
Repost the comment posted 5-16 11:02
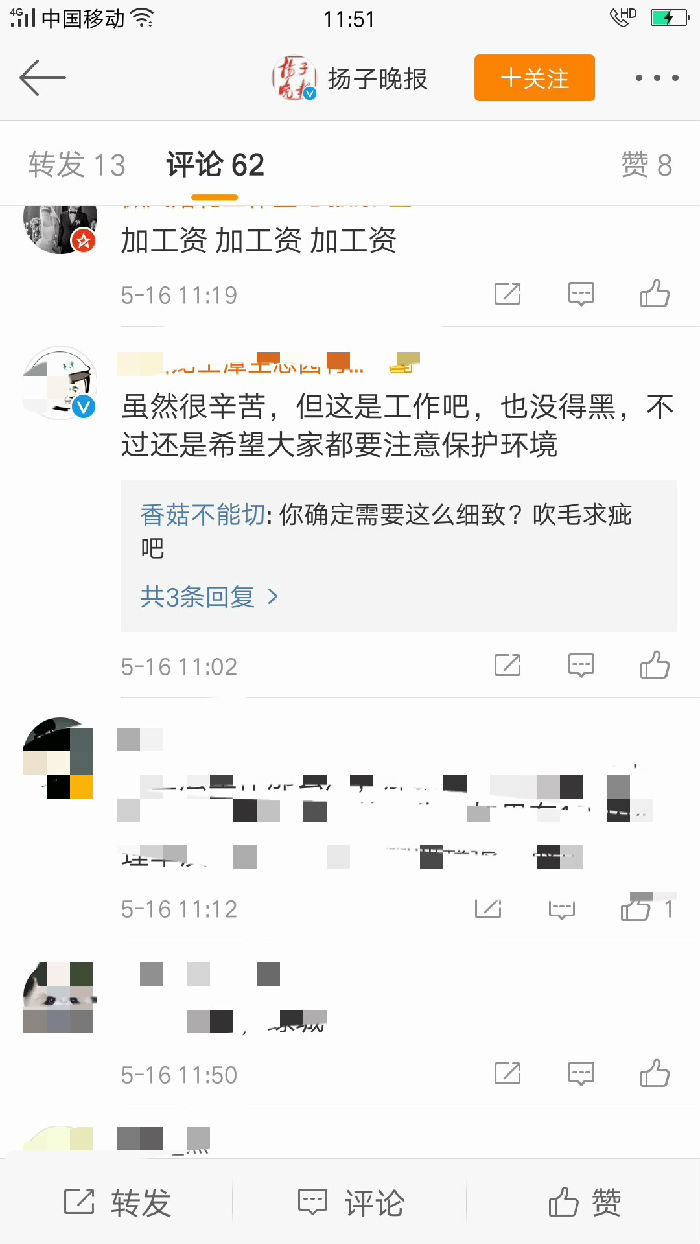pos(508,665)
